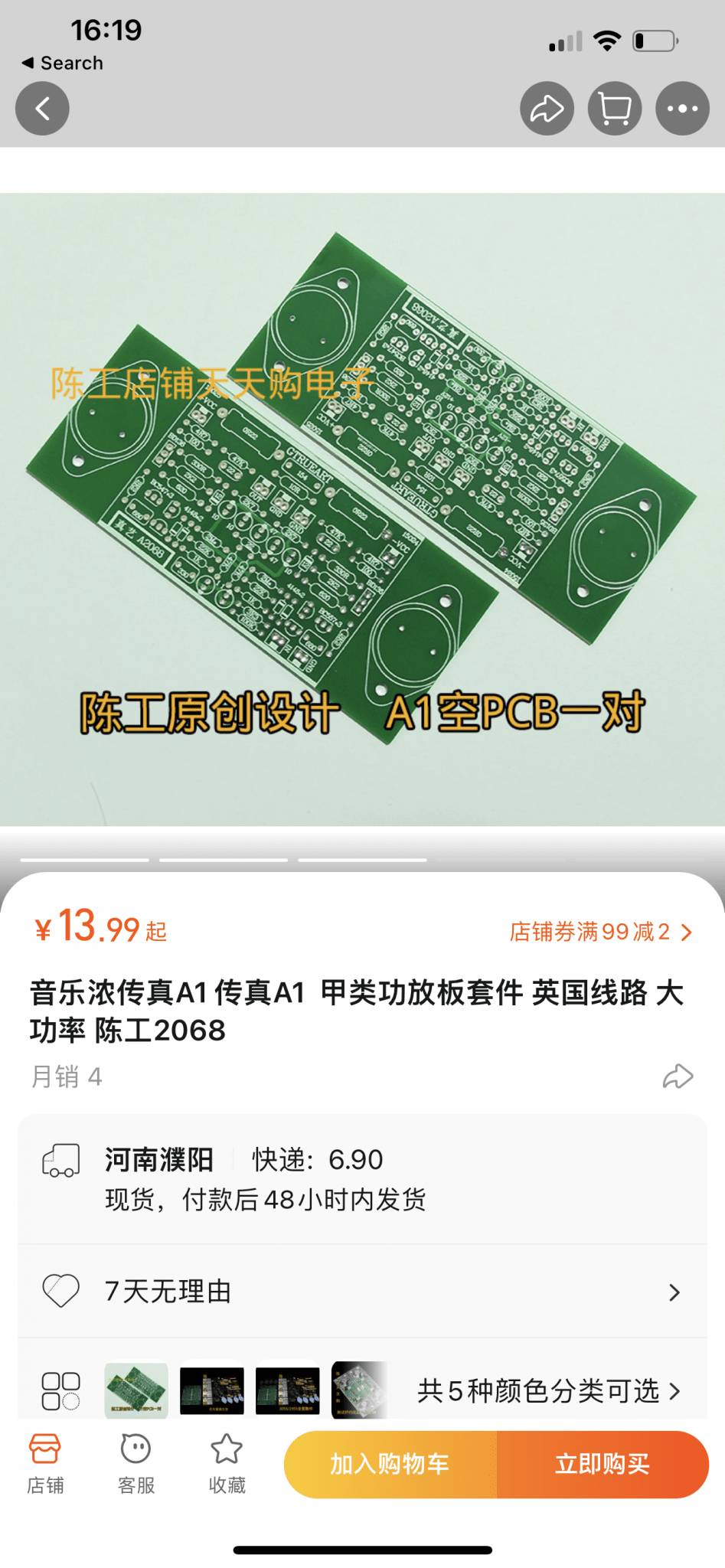725x1568 pixels.
Task: Go back using the top-left arrow
Action: coord(42,109)
